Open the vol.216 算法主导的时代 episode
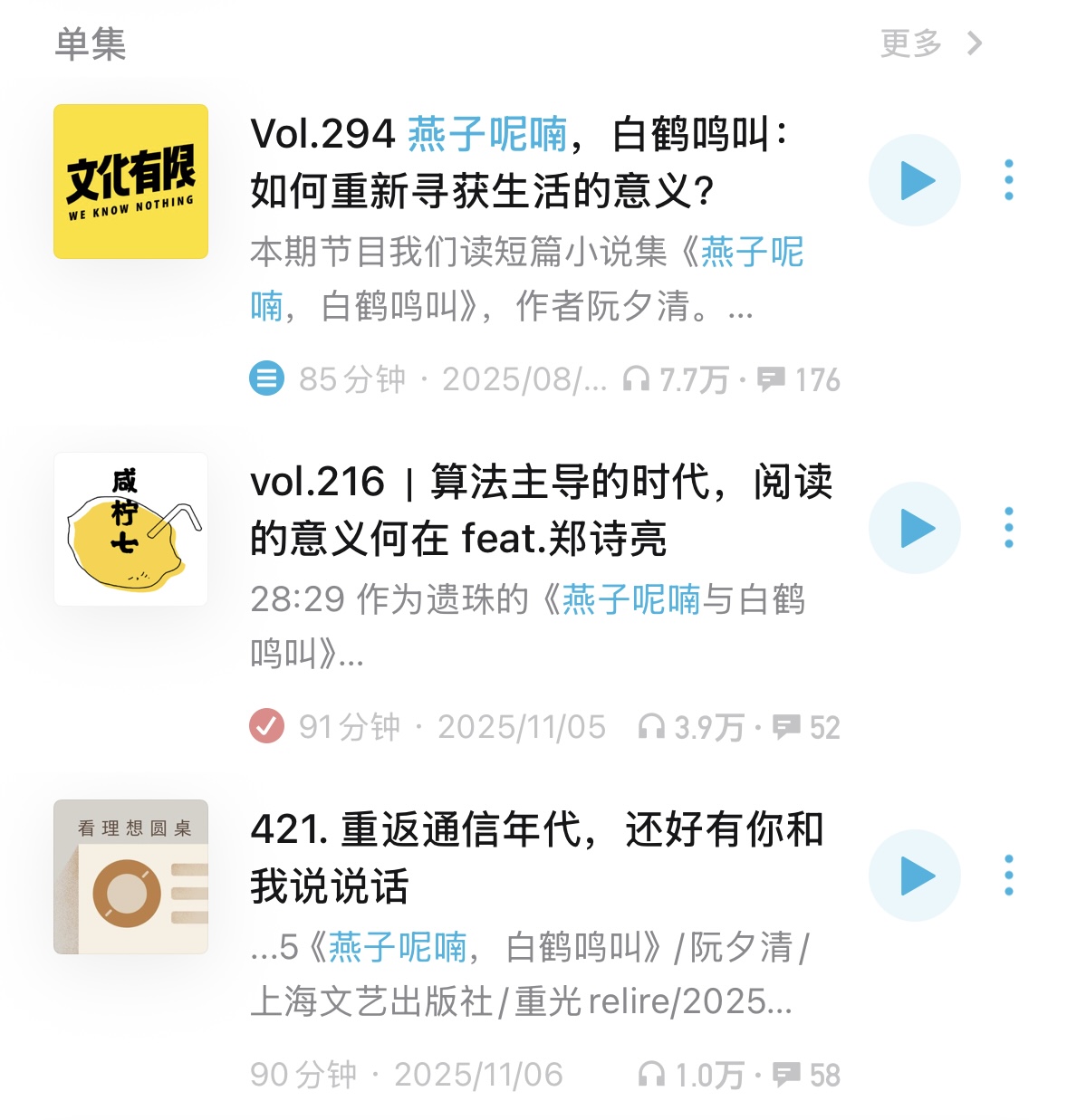The width and height of the screenshot is (1067, 1120). [x=541, y=510]
